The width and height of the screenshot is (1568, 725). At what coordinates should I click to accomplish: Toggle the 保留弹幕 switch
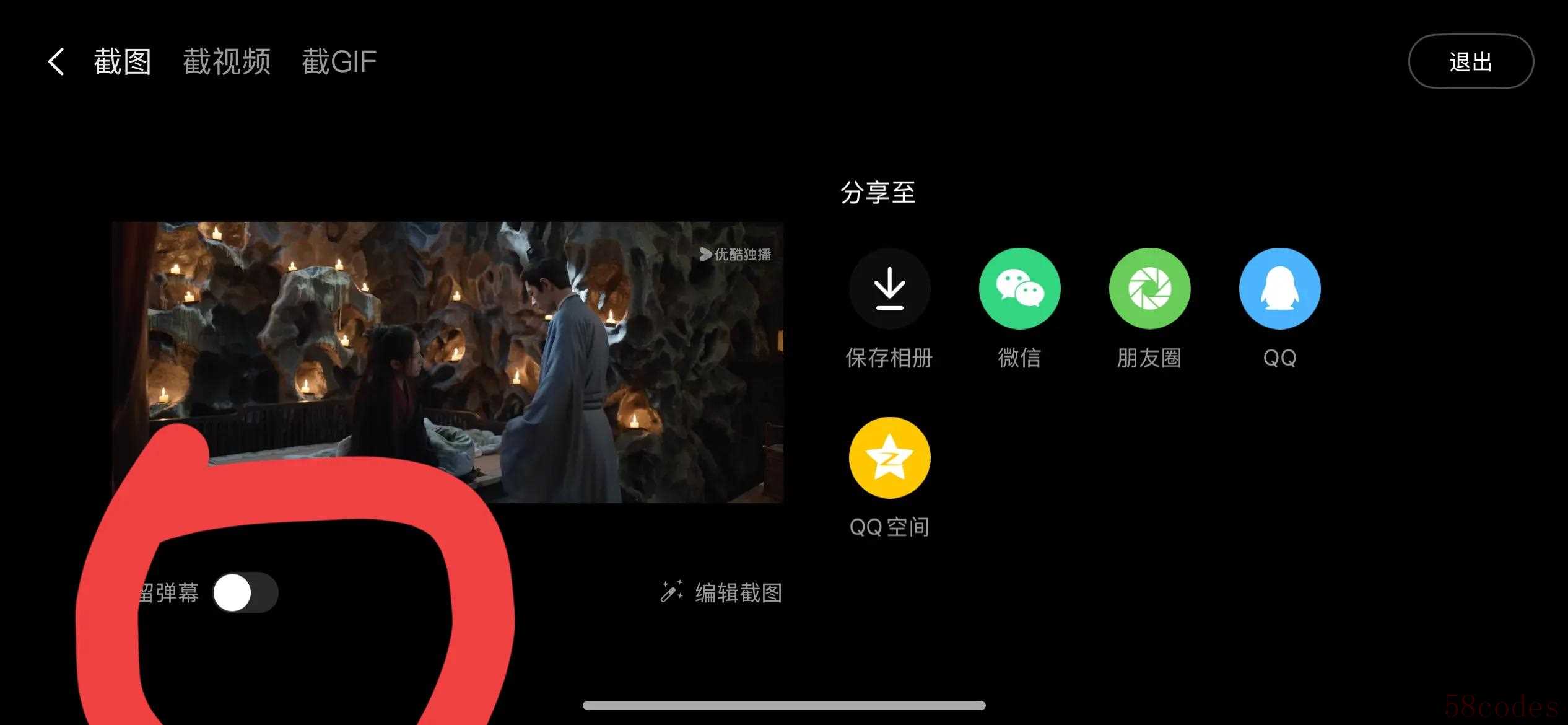click(x=245, y=592)
